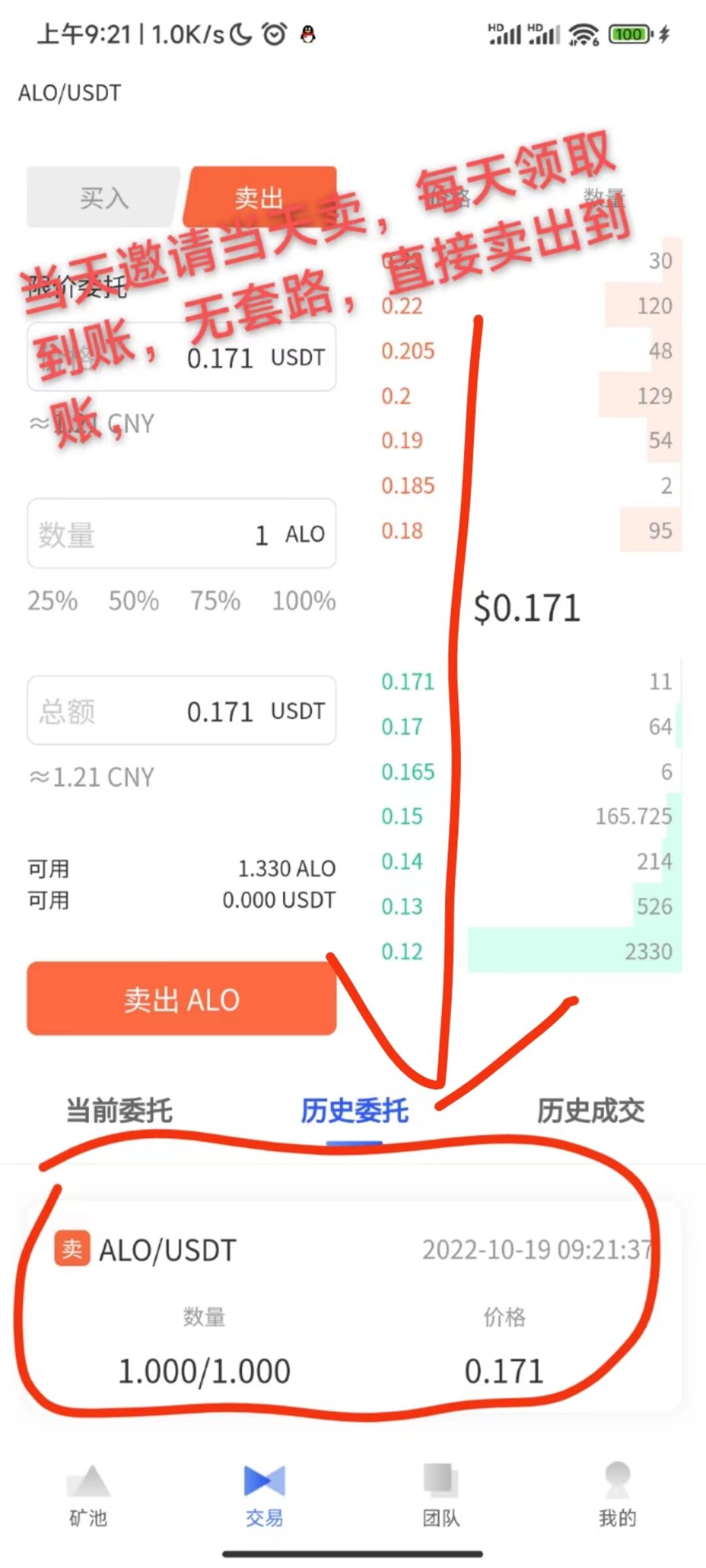Choose 100% of available balance
Viewport: 706px width, 1568px height.
[x=303, y=601]
